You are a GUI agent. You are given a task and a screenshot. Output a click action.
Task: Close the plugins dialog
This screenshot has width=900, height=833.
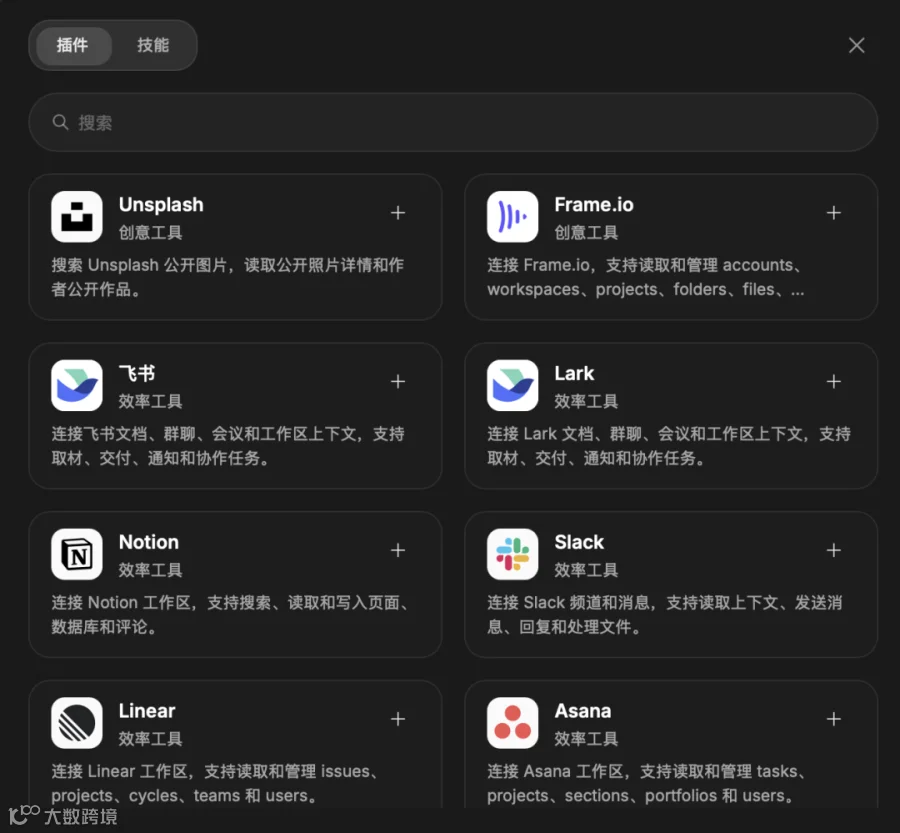click(856, 45)
